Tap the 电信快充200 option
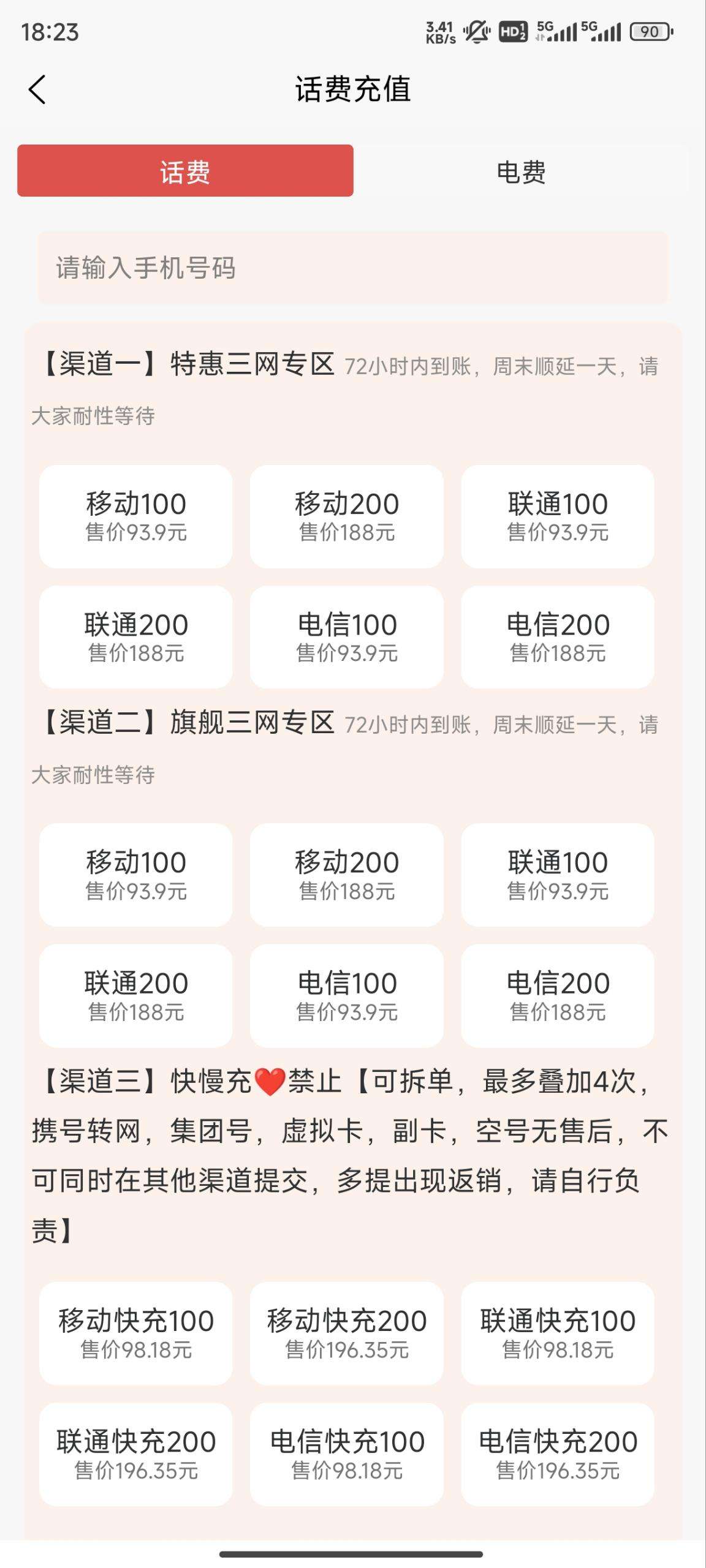The height and width of the screenshot is (1568, 706). tap(558, 1454)
